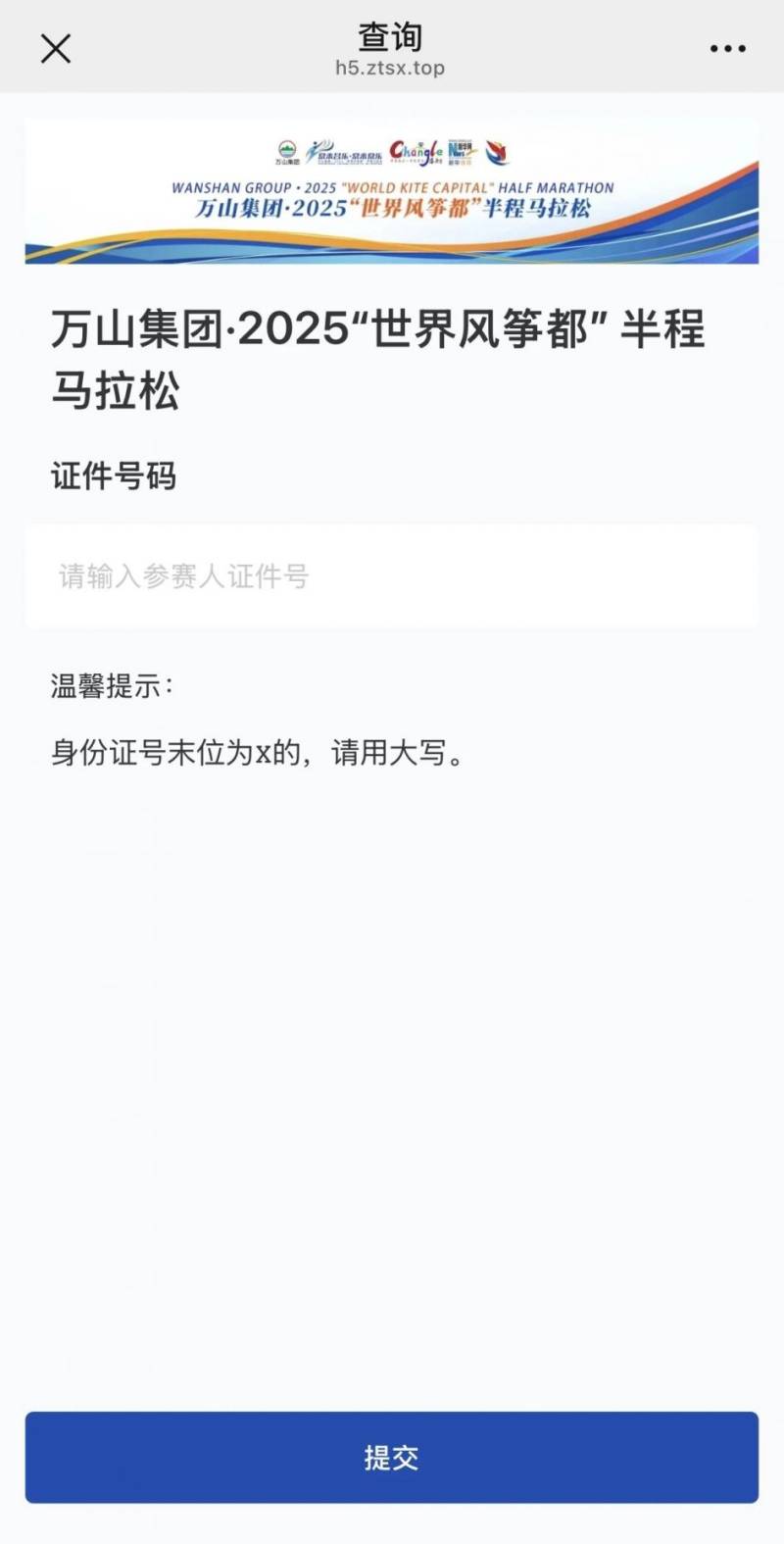Click the uppercase X reminder sentence
The height and width of the screenshot is (1544, 784).
(260, 751)
